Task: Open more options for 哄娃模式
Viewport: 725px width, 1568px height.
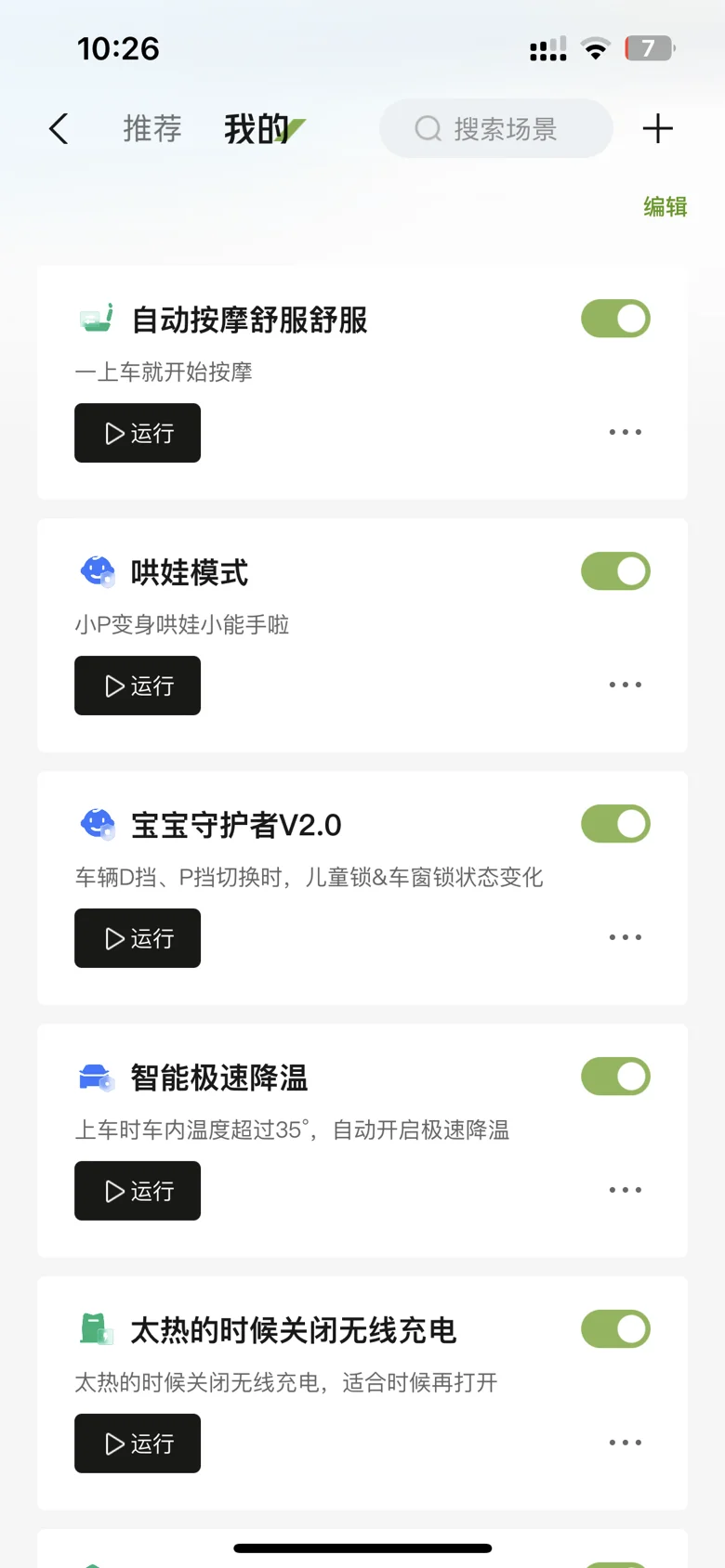Action: (x=625, y=685)
